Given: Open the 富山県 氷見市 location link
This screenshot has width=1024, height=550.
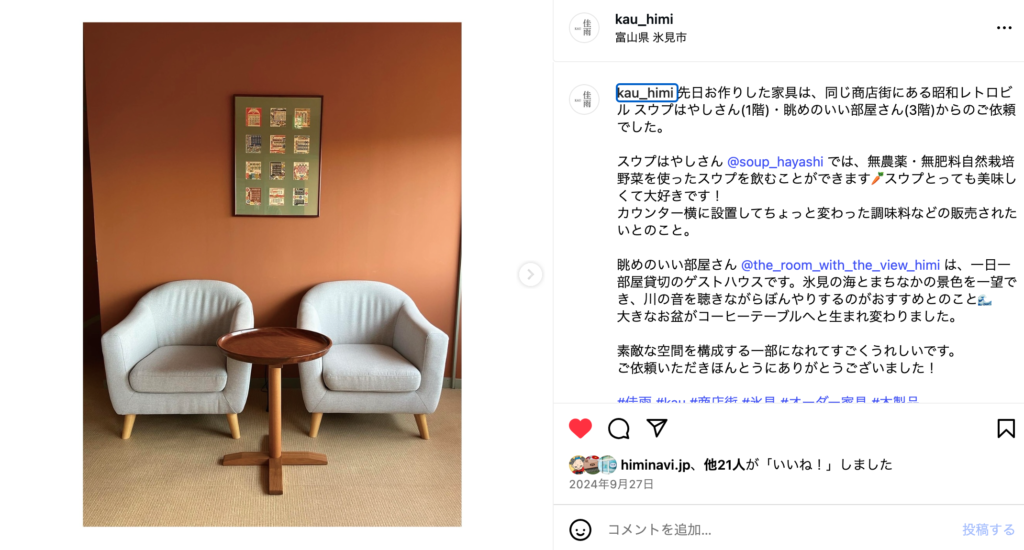Looking at the screenshot, I should coord(650,38).
